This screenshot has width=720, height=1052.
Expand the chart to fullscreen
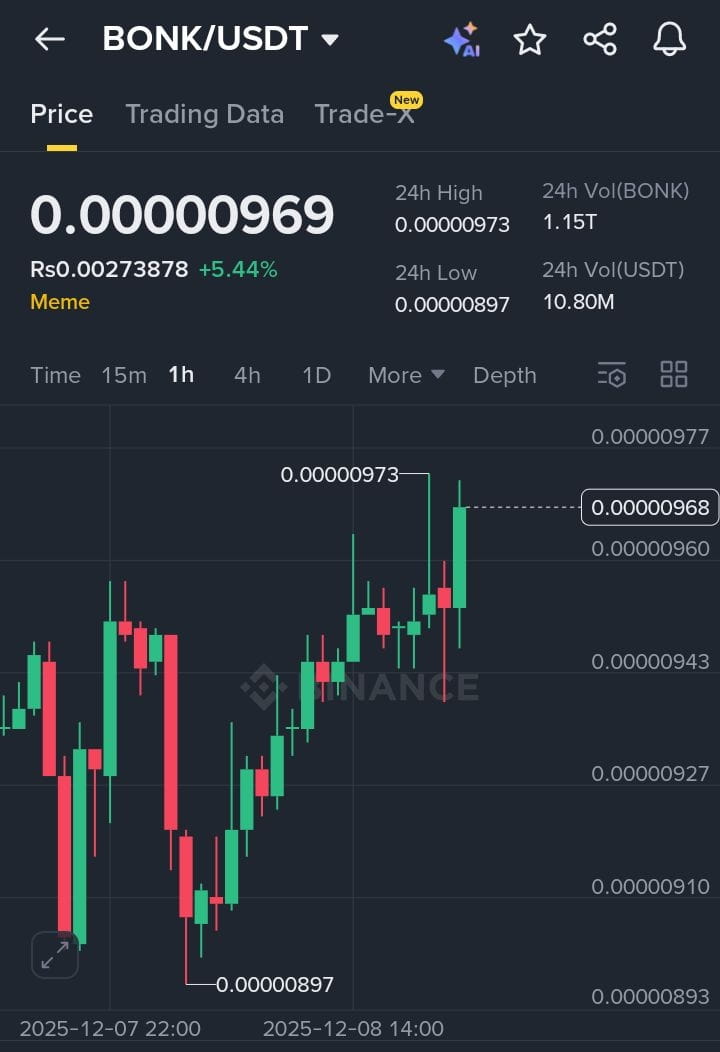54,955
